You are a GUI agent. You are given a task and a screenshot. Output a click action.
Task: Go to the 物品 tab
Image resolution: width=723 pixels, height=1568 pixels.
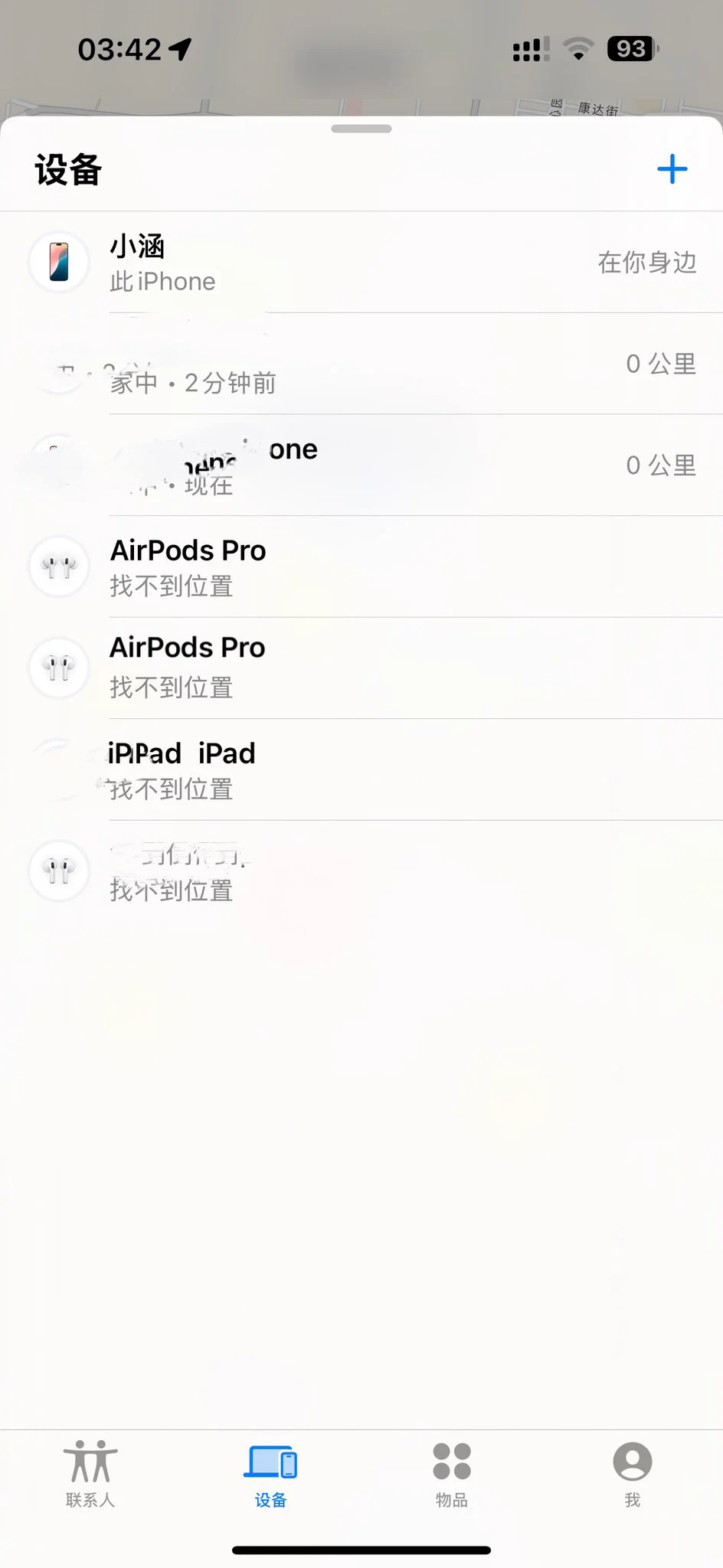tap(451, 1475)
